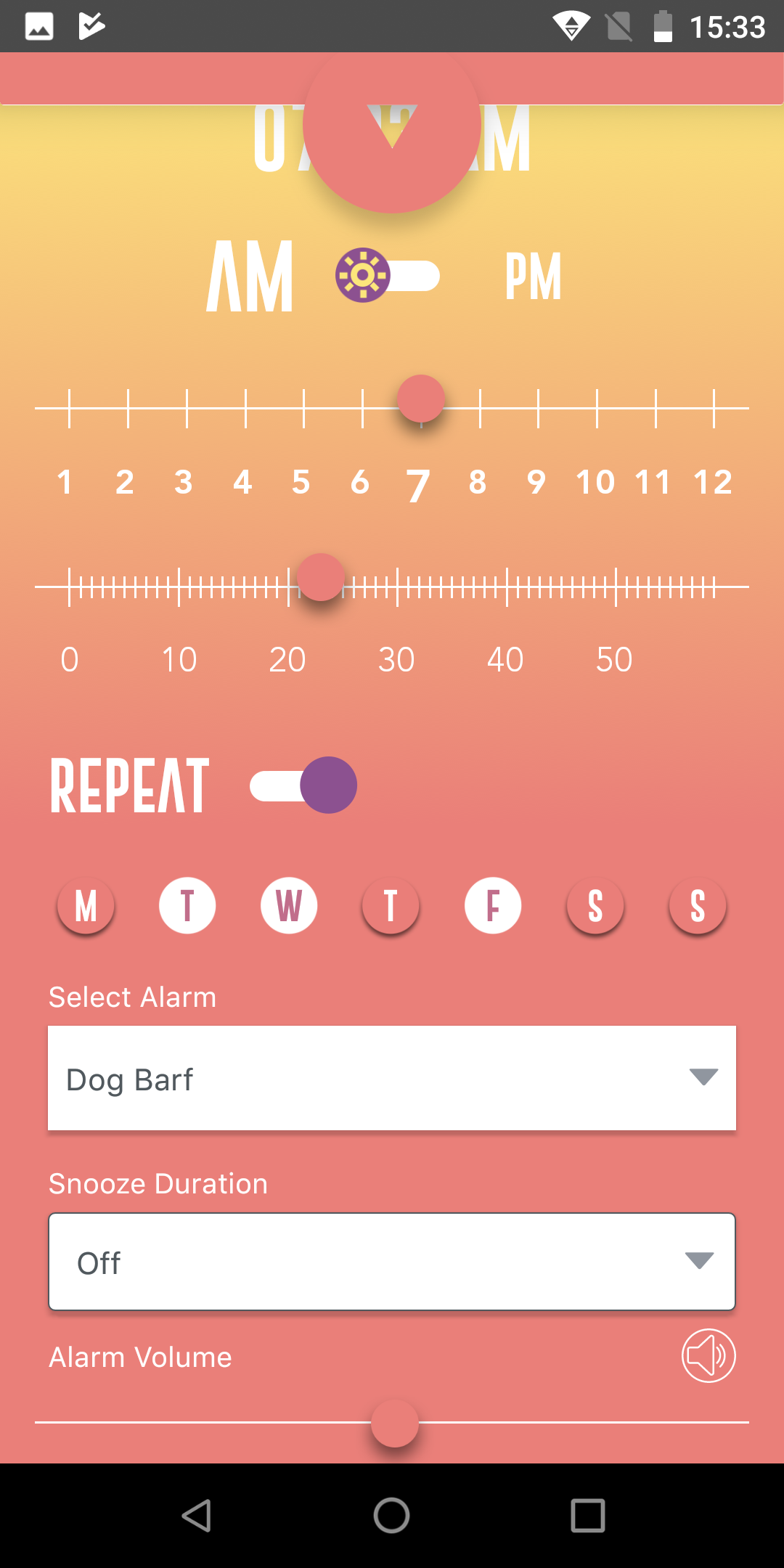Expand the Snooze Duration dropdown
The height and width of the screenshot is (1568, 784).
(392, 1262)
